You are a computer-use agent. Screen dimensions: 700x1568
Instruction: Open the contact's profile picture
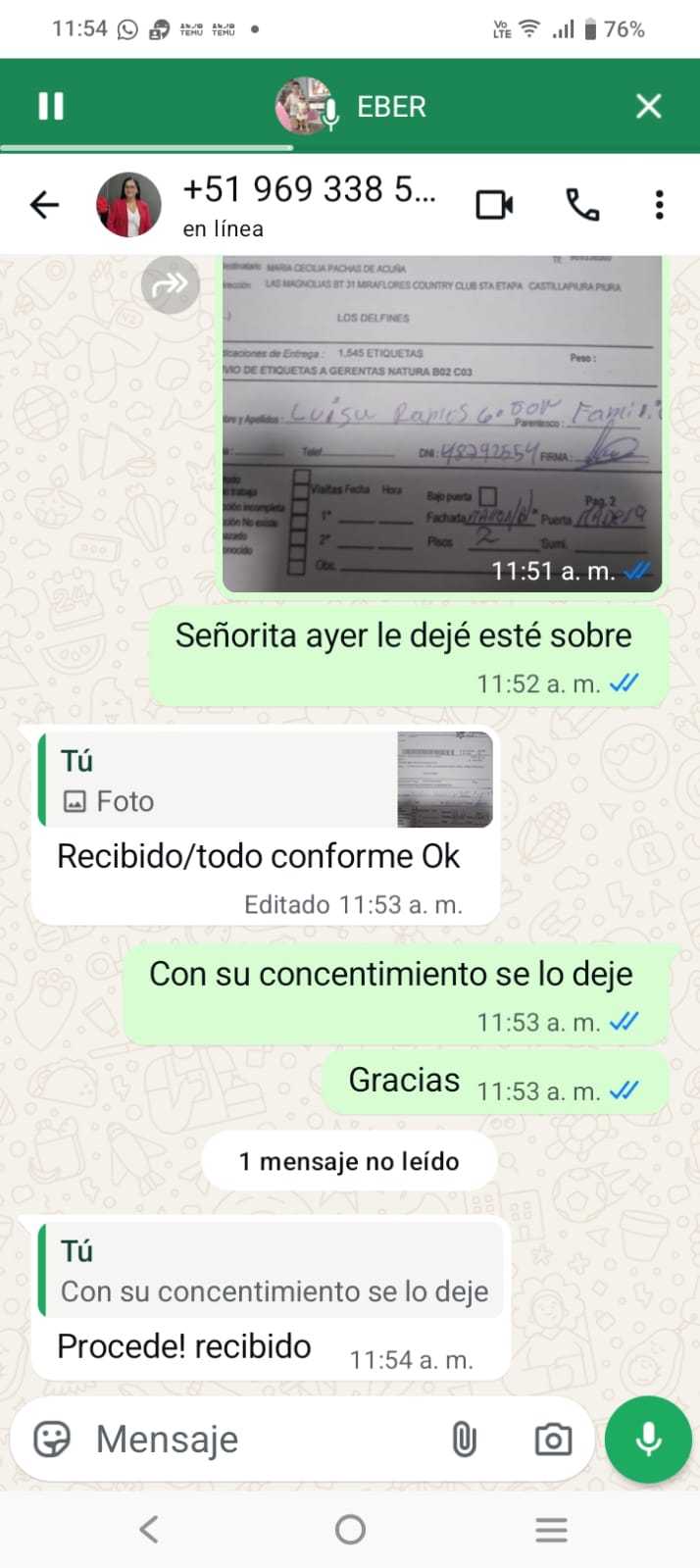pos(128,205)
